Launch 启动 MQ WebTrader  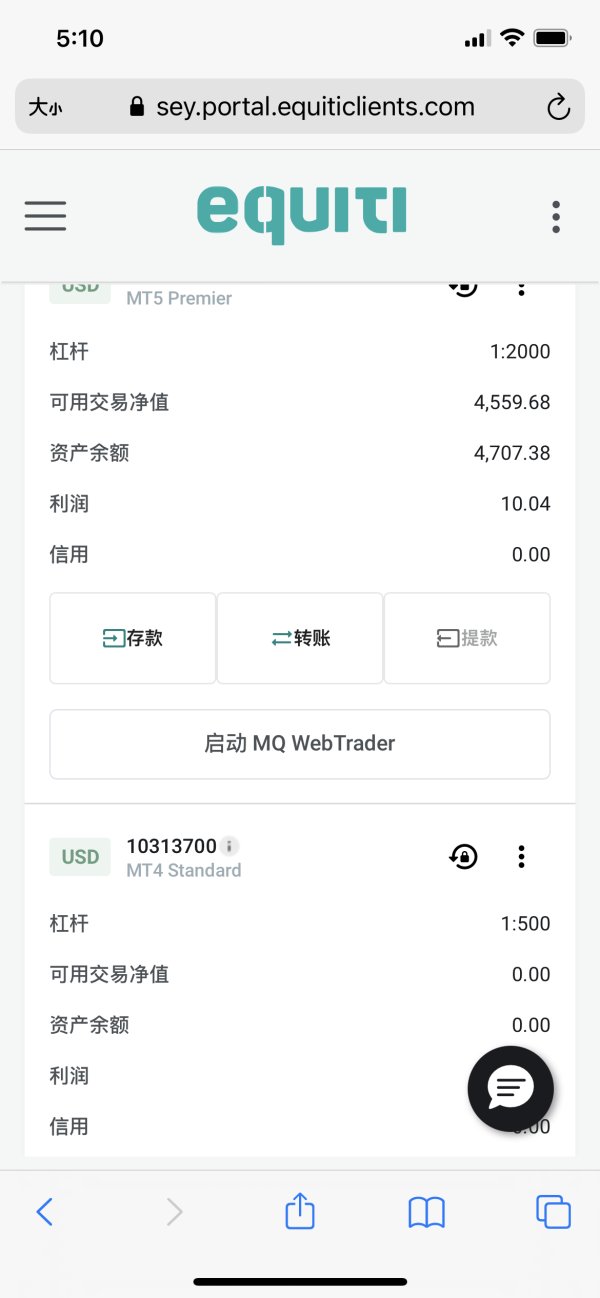(x=300, y=744)
